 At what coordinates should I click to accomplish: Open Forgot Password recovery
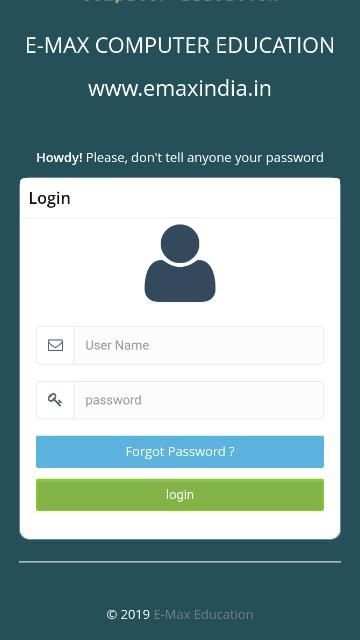point(180,452)
